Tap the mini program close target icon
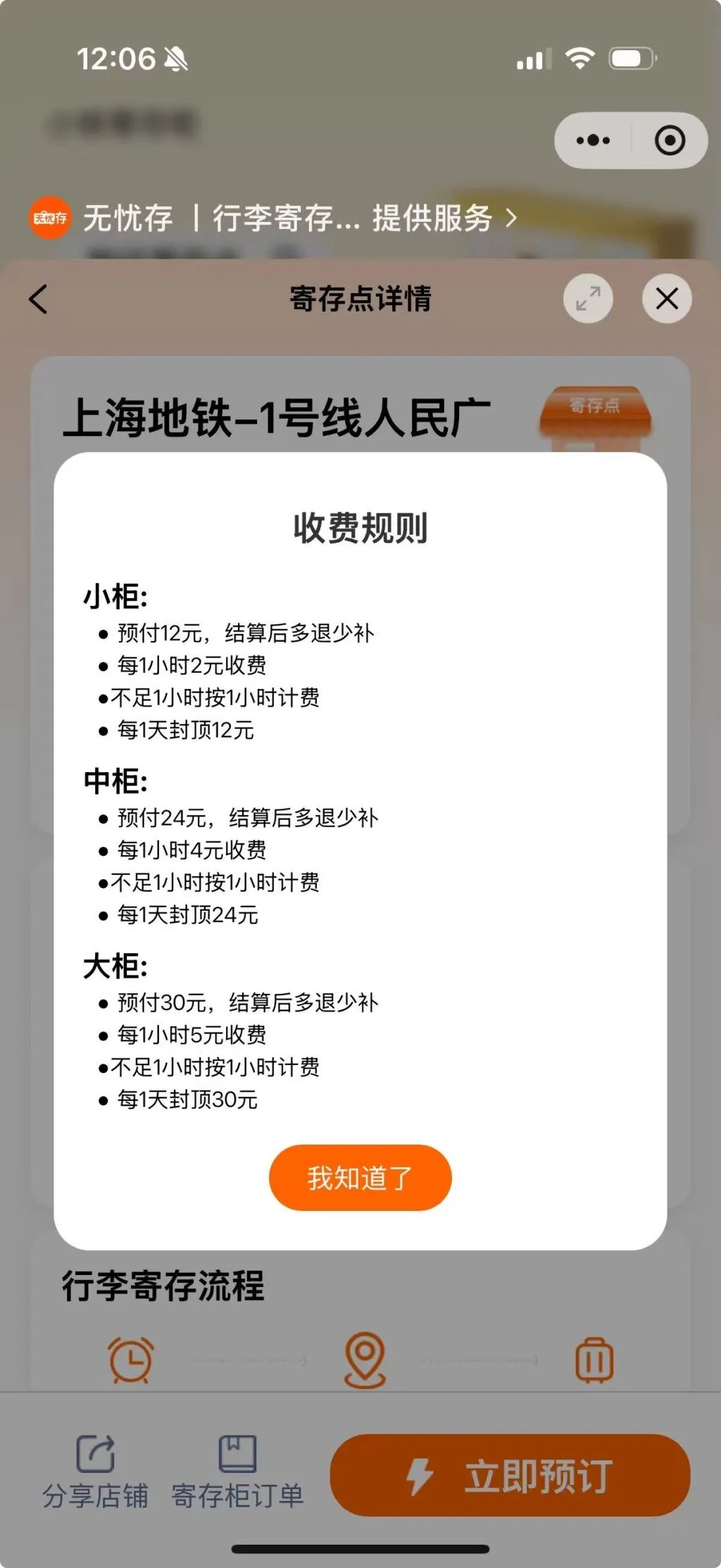Screen dimensions: 721x1568 [669, 140]
